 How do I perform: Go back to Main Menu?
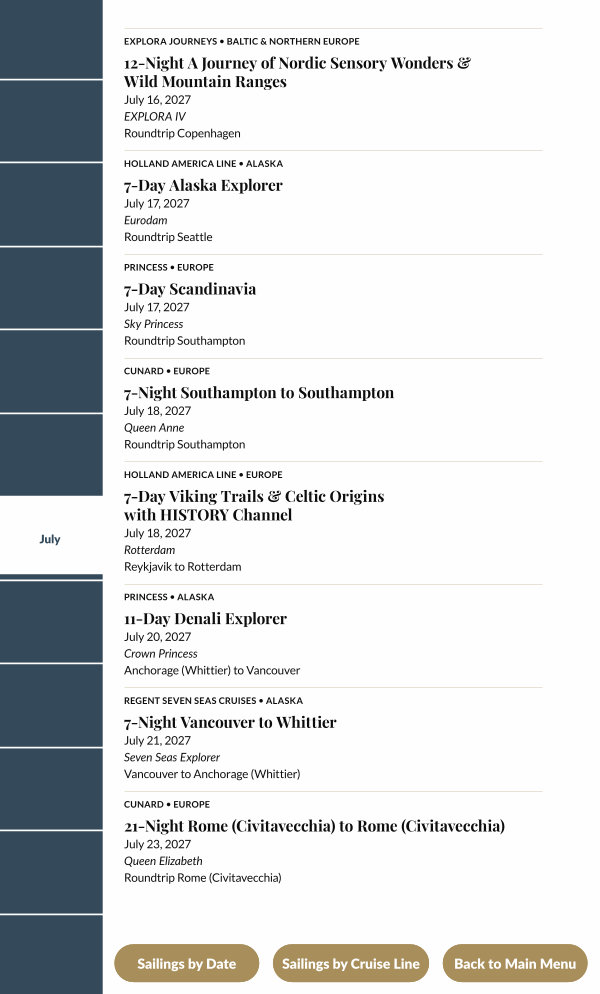coord(515,964)
